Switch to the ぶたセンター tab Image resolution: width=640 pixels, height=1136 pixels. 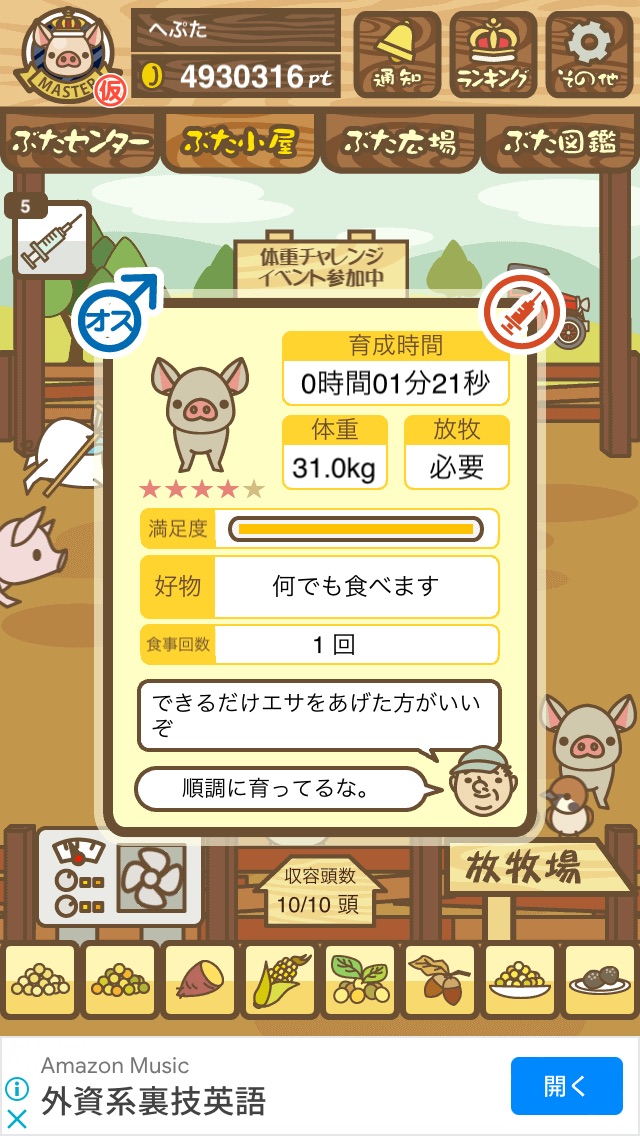(x=82, y=143)
